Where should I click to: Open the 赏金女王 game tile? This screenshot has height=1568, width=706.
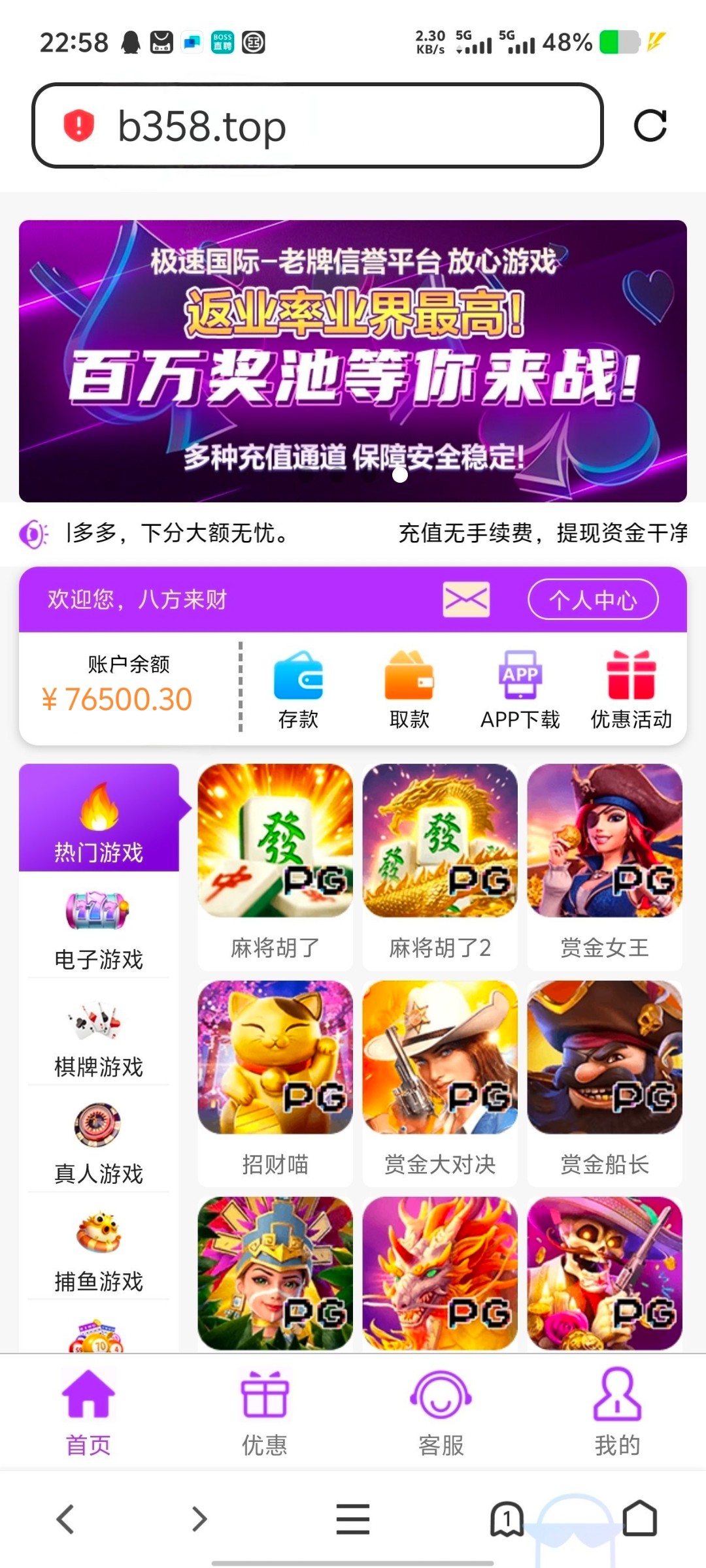point(605,866)
